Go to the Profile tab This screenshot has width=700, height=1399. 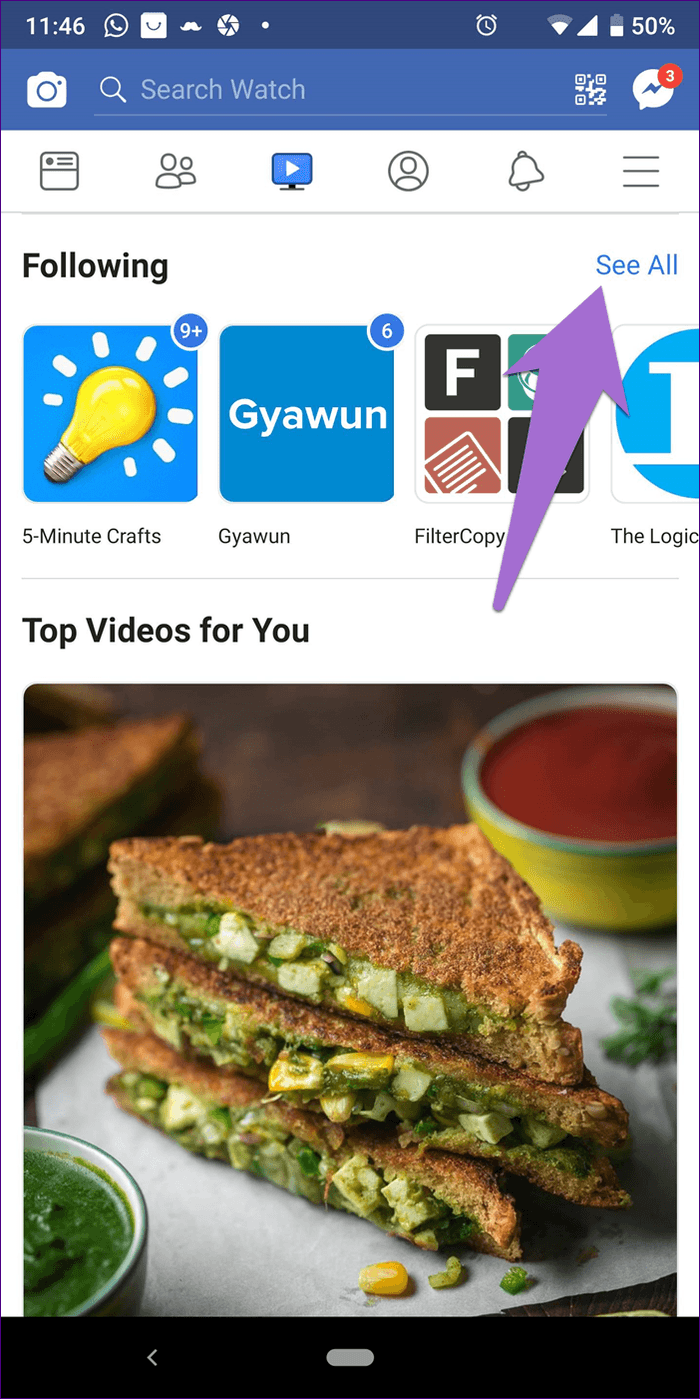tap(408, 171)
